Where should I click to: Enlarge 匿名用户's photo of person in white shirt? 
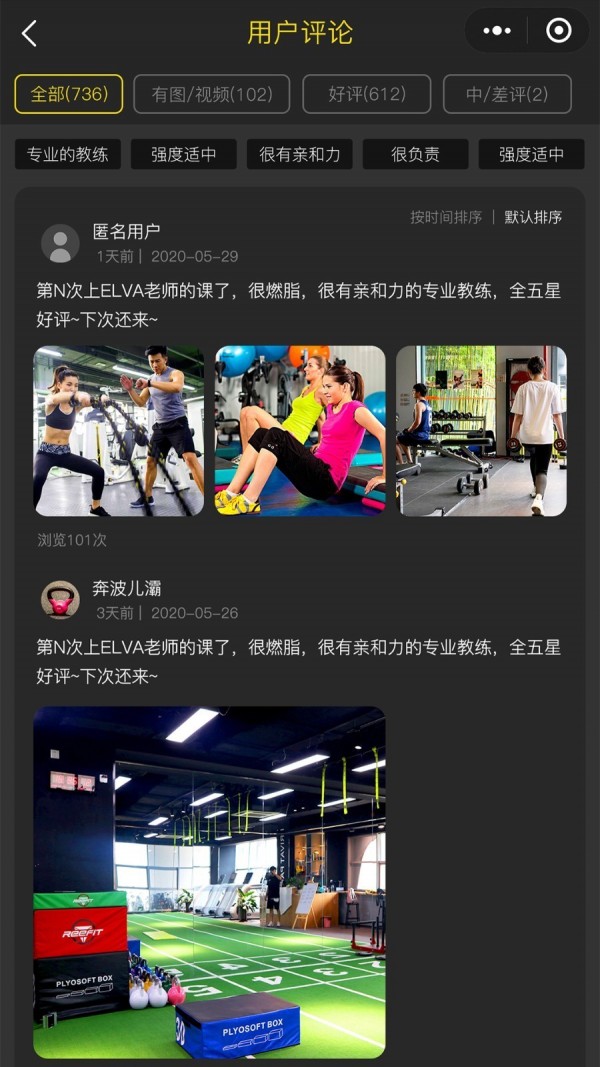(481, 431)
